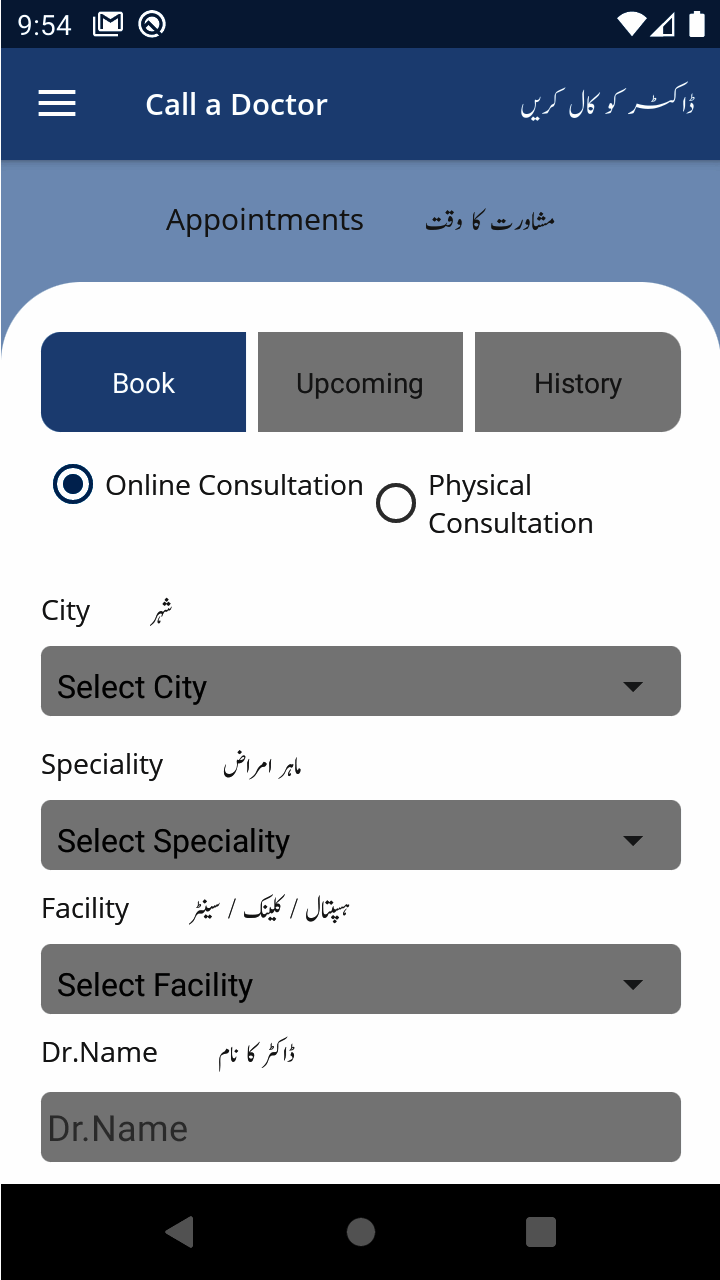
Task: Switch to the Upcoming tab
Action: (x=360, y=383)
